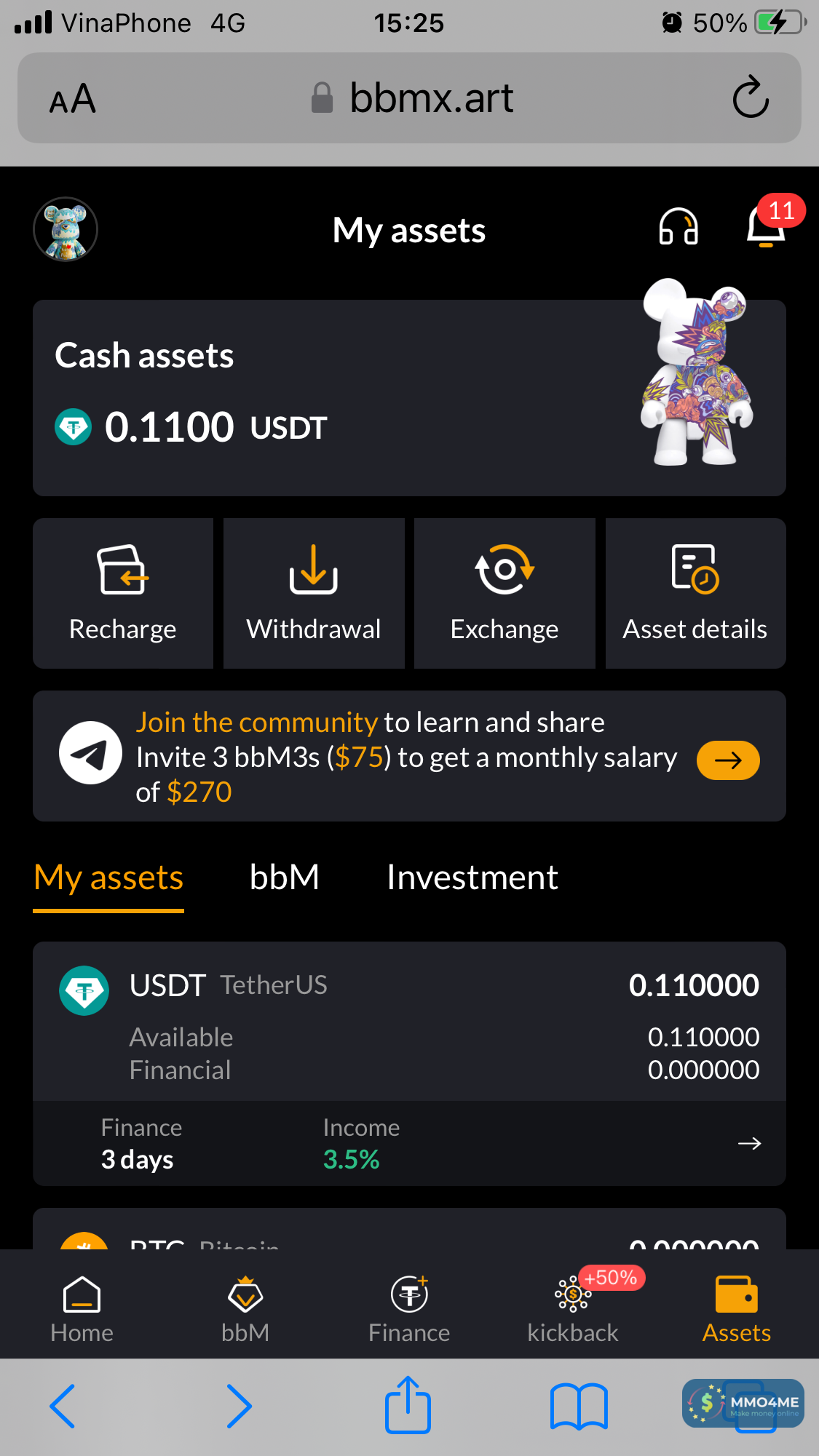This screenshot has width=819, height=1456.
Task: Open the 3 days finance arrow
Action: click(x=749, y=1144)
